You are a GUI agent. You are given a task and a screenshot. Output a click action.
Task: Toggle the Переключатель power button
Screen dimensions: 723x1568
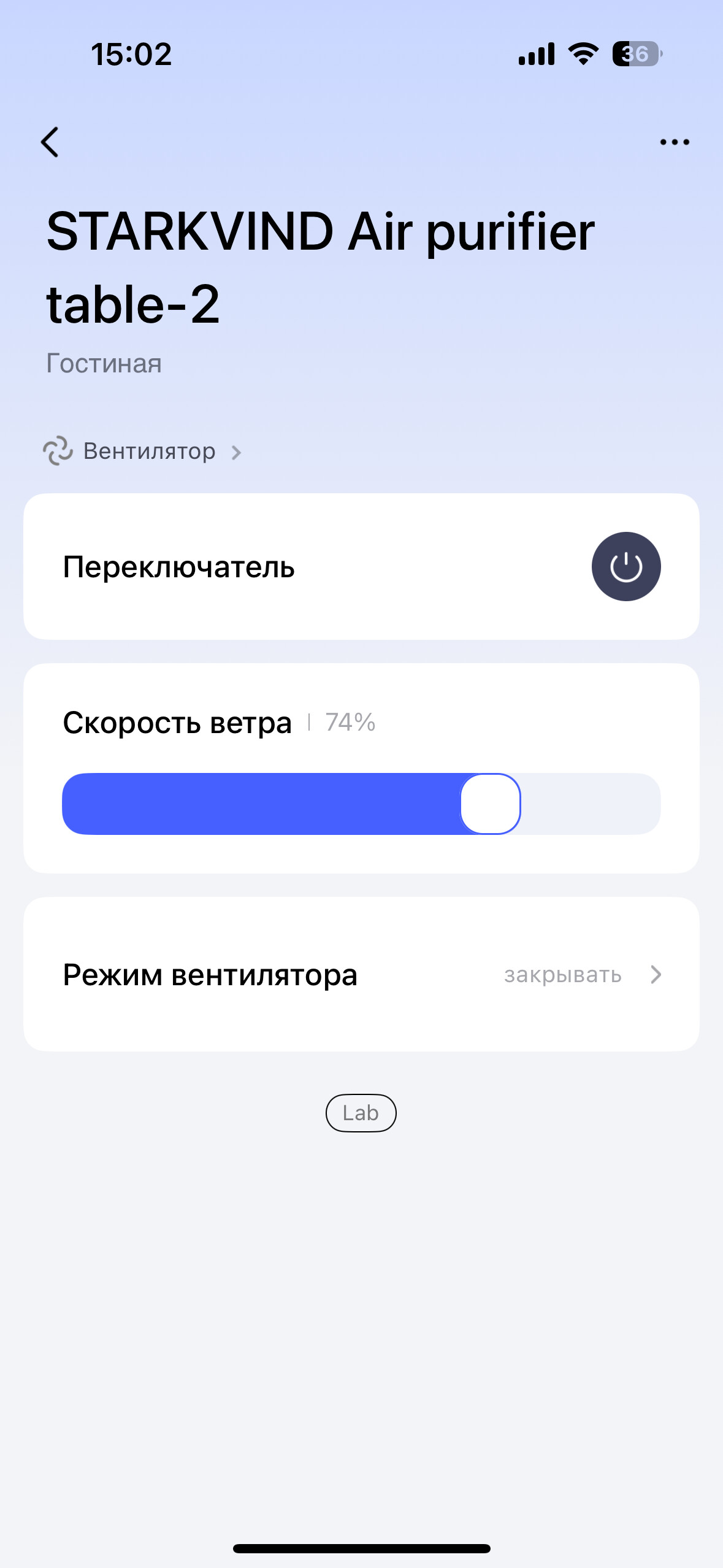point(625,566)
